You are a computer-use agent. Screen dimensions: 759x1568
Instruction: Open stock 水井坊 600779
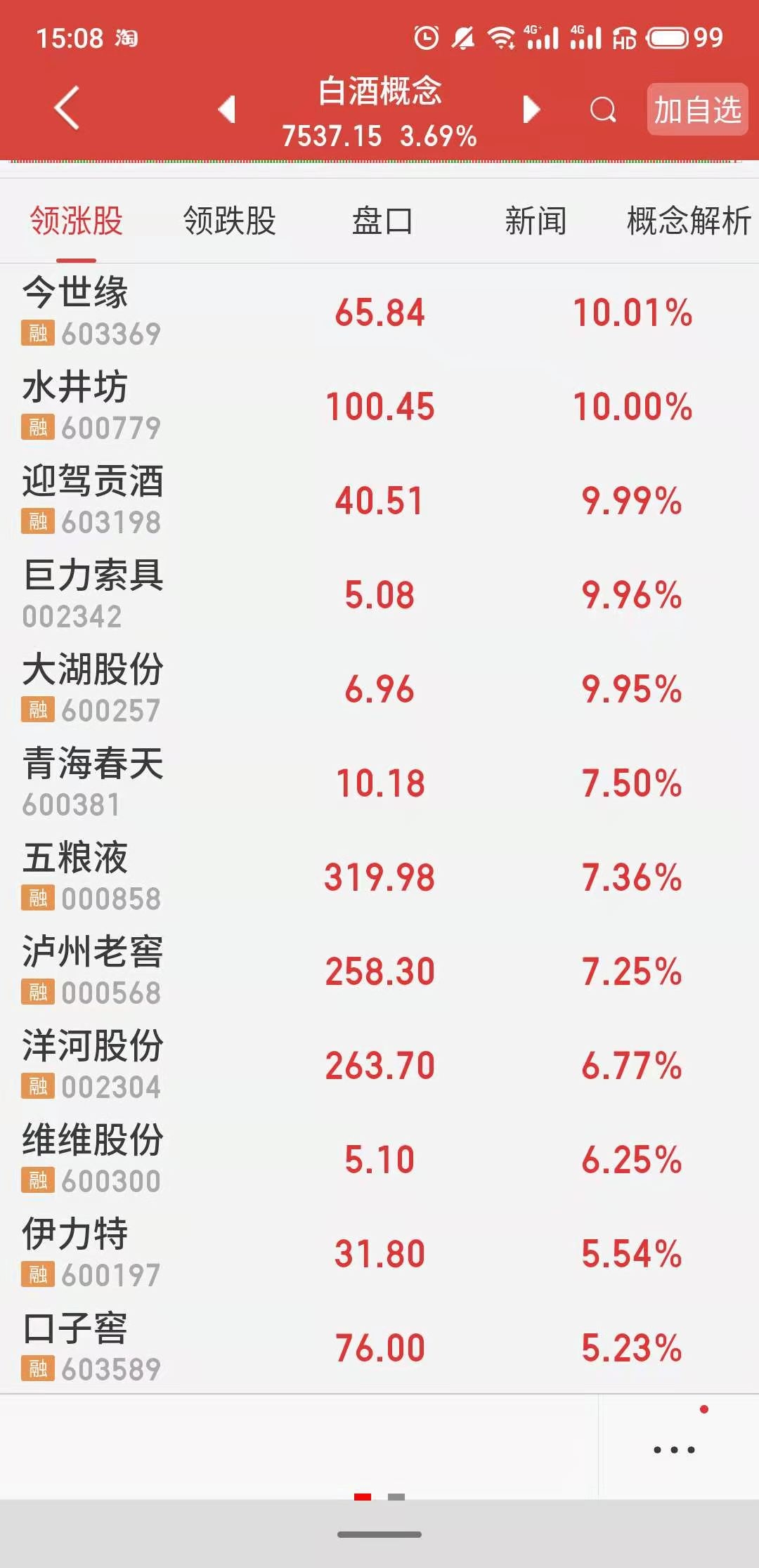pyautogui.click(x=379, y=405)
